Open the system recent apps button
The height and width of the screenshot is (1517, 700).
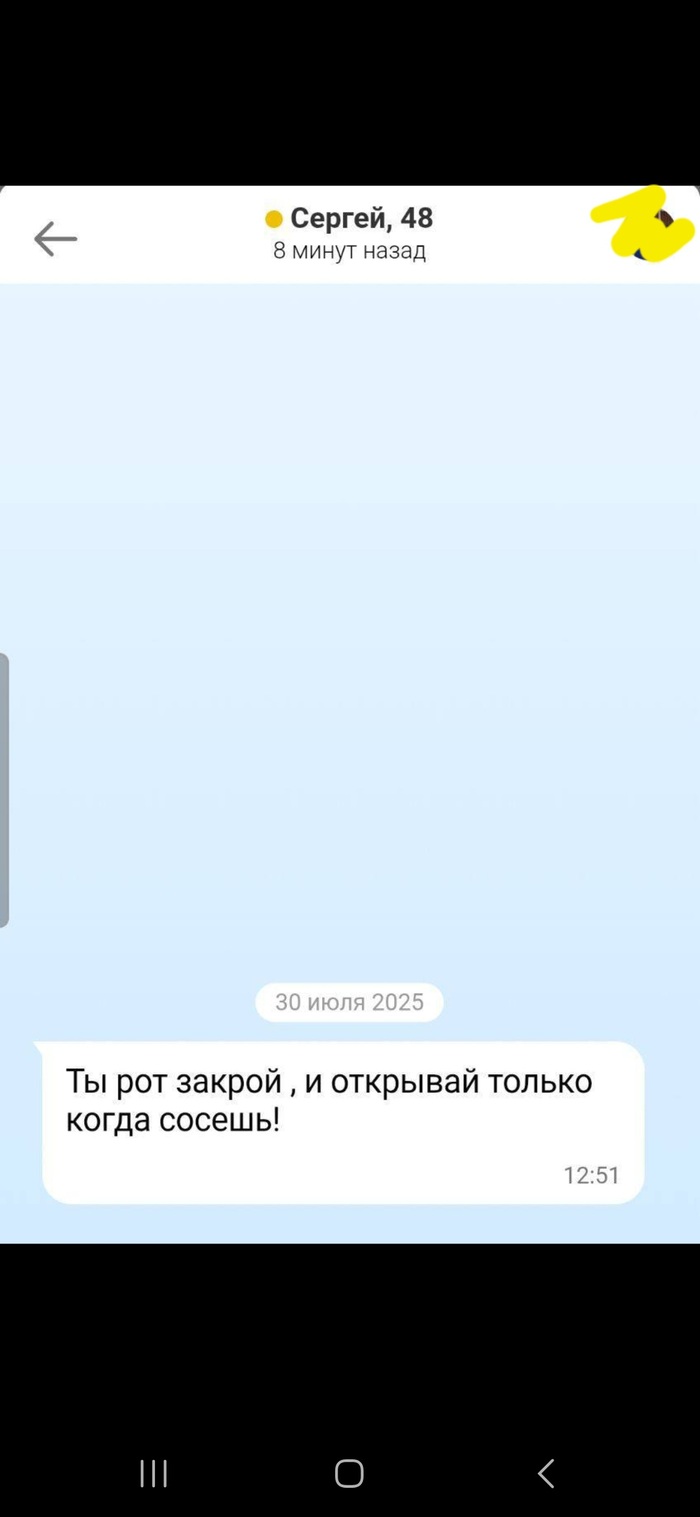click(153, 1473)
